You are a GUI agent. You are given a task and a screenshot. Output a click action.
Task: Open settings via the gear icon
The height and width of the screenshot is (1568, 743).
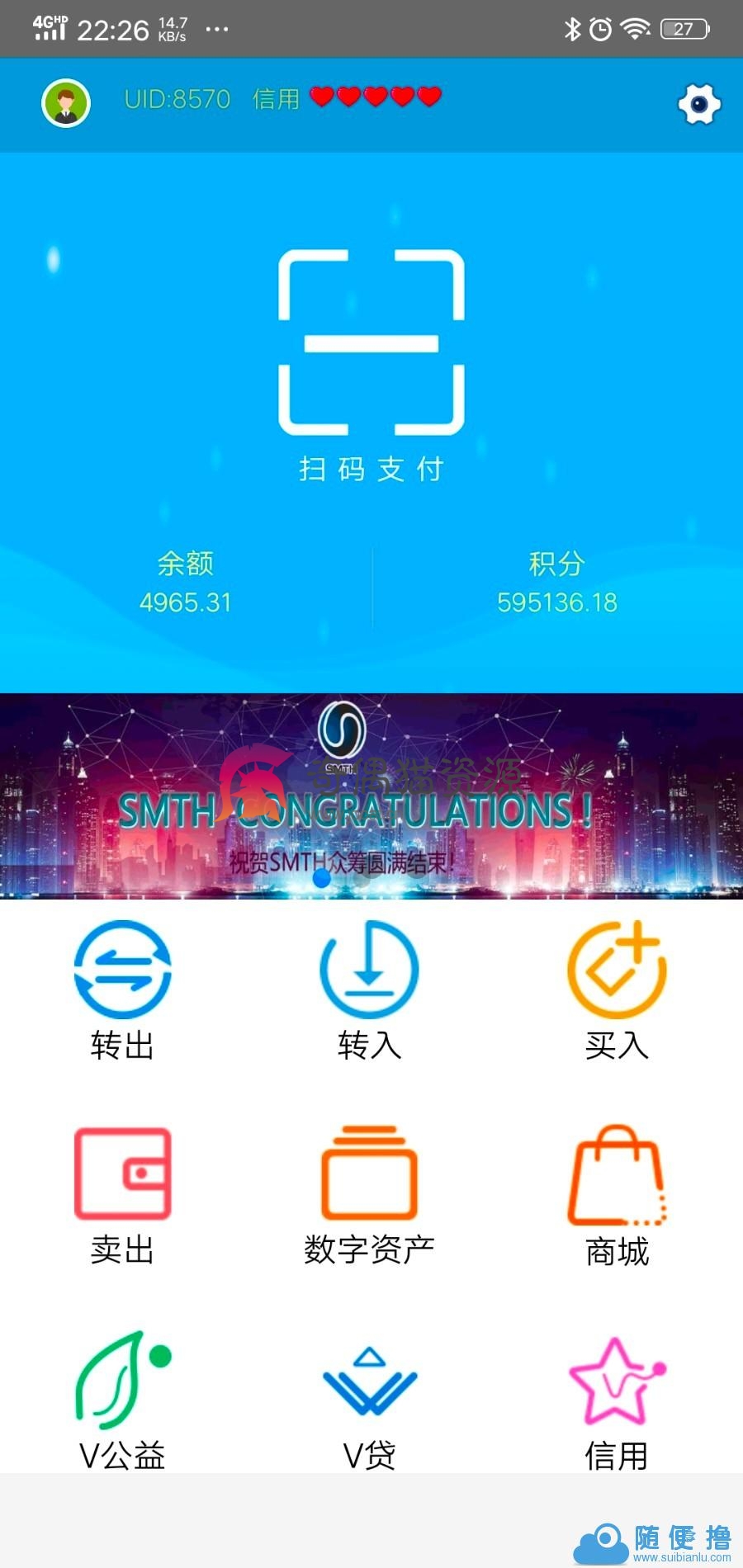pyautogui.click(x=699, y=104)
